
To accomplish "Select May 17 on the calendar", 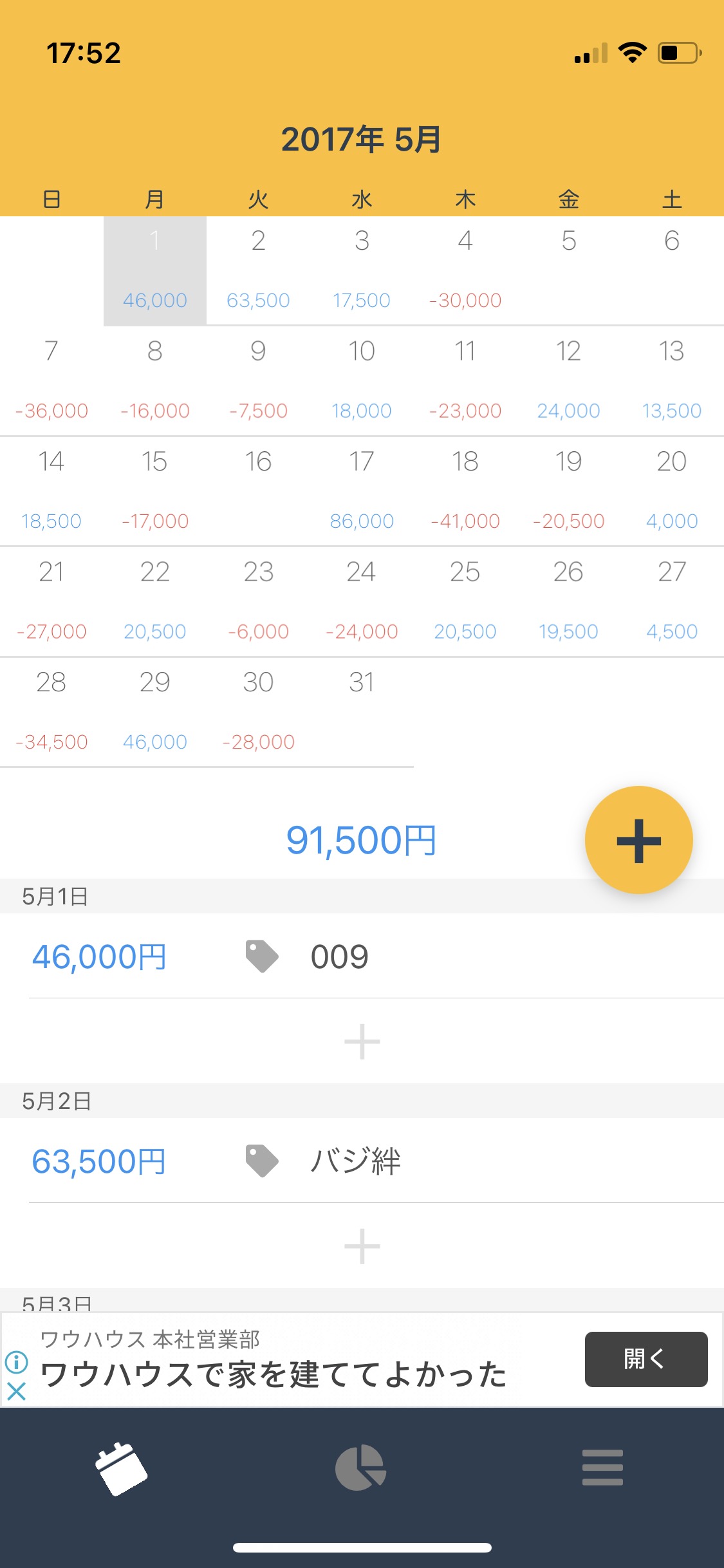I will pos(362,490).
